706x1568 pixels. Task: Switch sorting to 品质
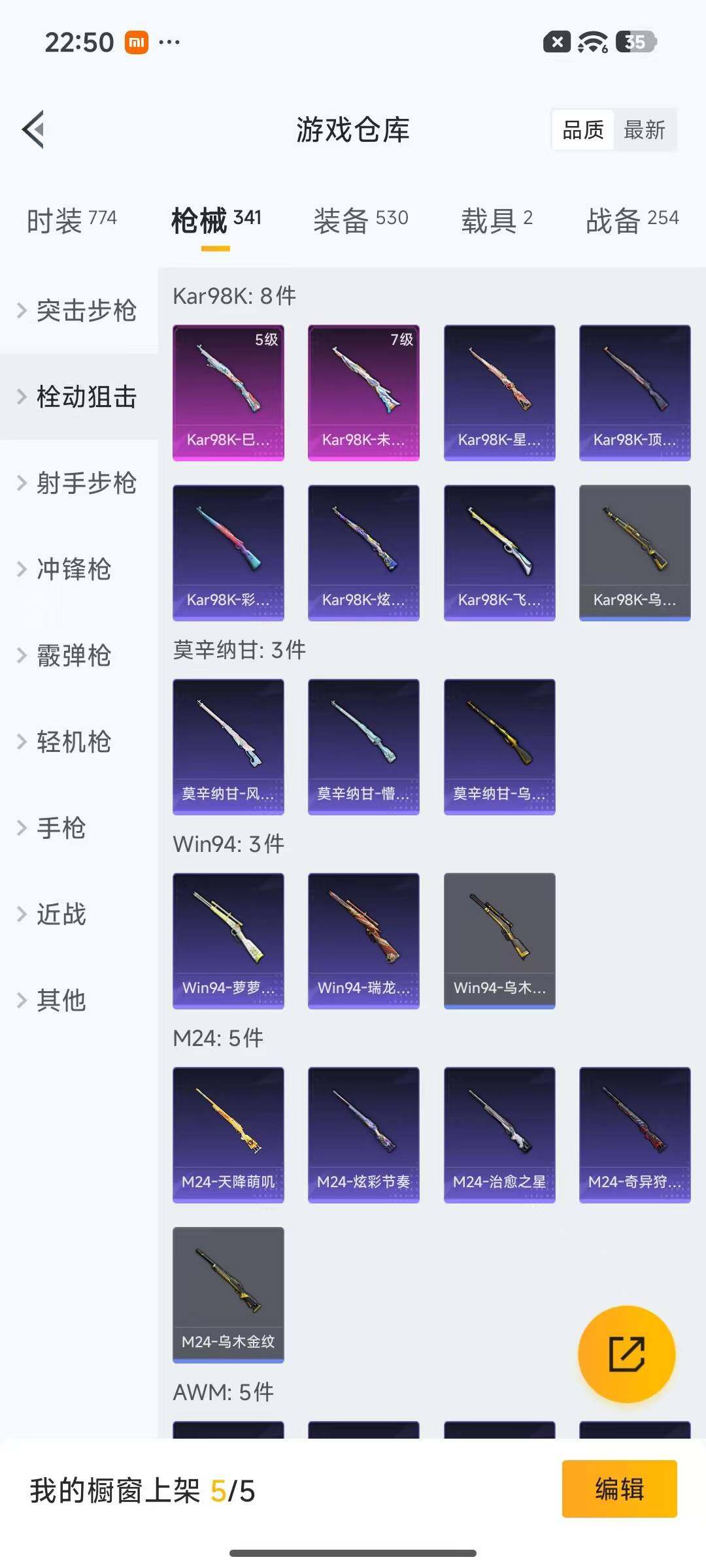coord(582,130)
